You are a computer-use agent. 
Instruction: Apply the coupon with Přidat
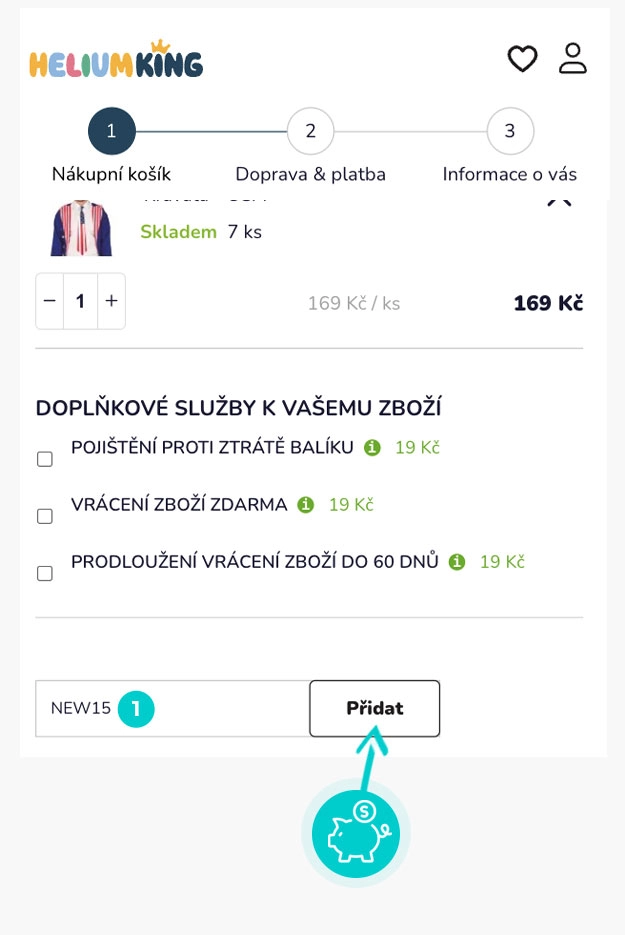374,709
